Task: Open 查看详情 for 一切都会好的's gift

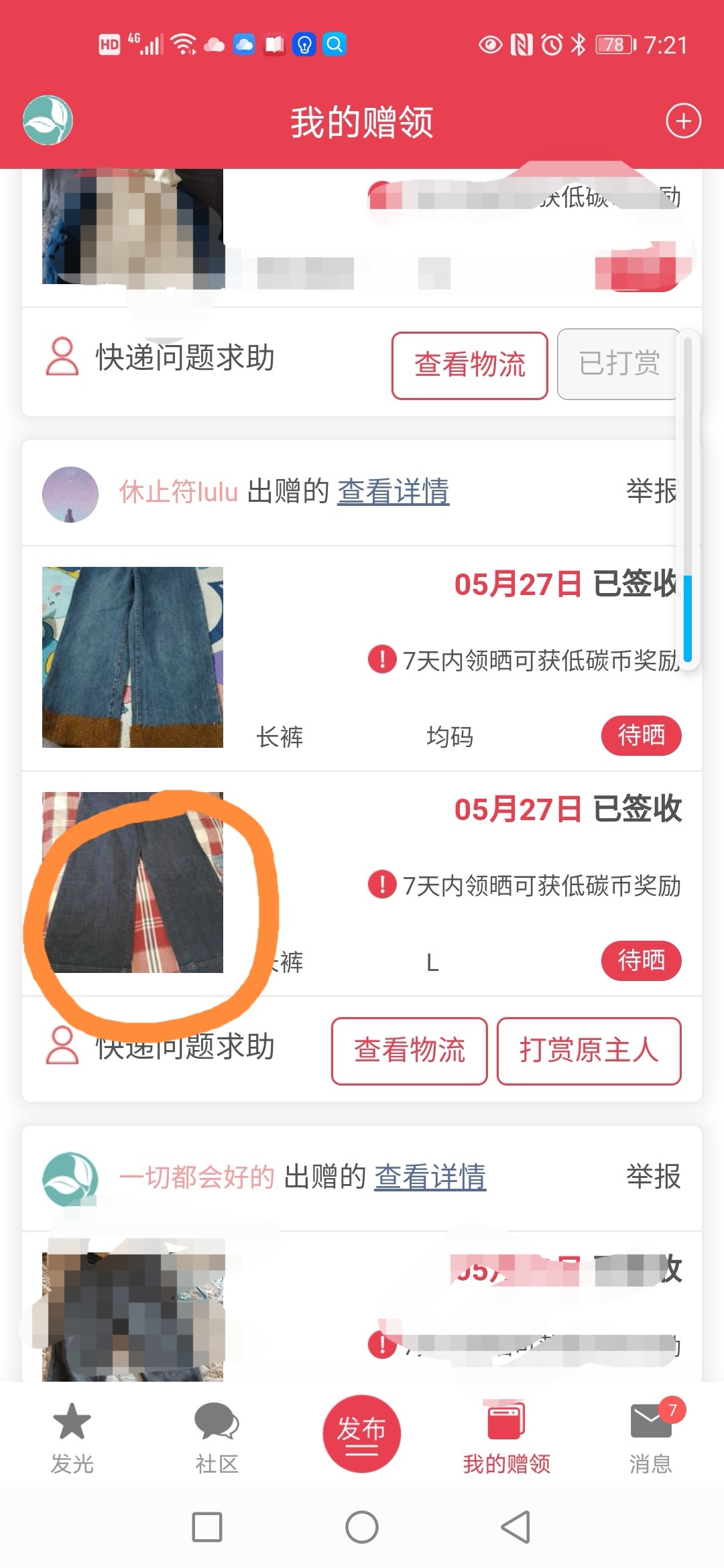Action: pos(430,1177)
